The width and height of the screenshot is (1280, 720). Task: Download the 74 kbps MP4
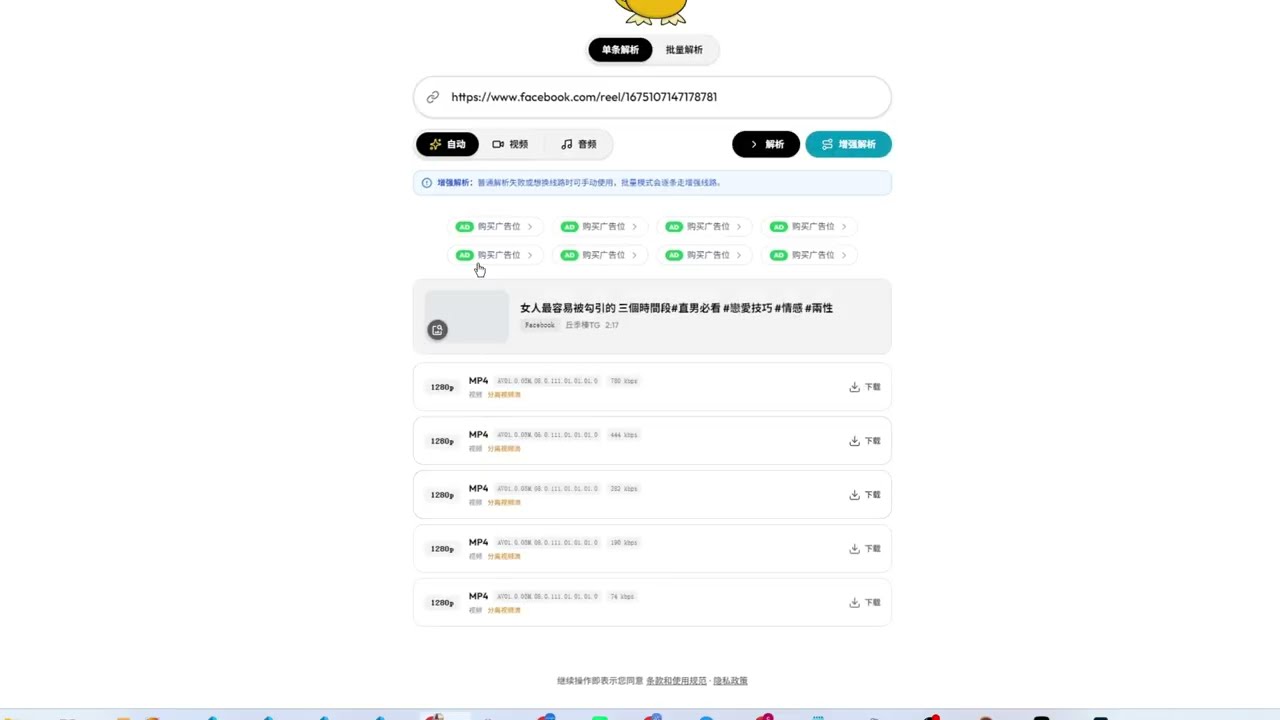tap(865, 603)
